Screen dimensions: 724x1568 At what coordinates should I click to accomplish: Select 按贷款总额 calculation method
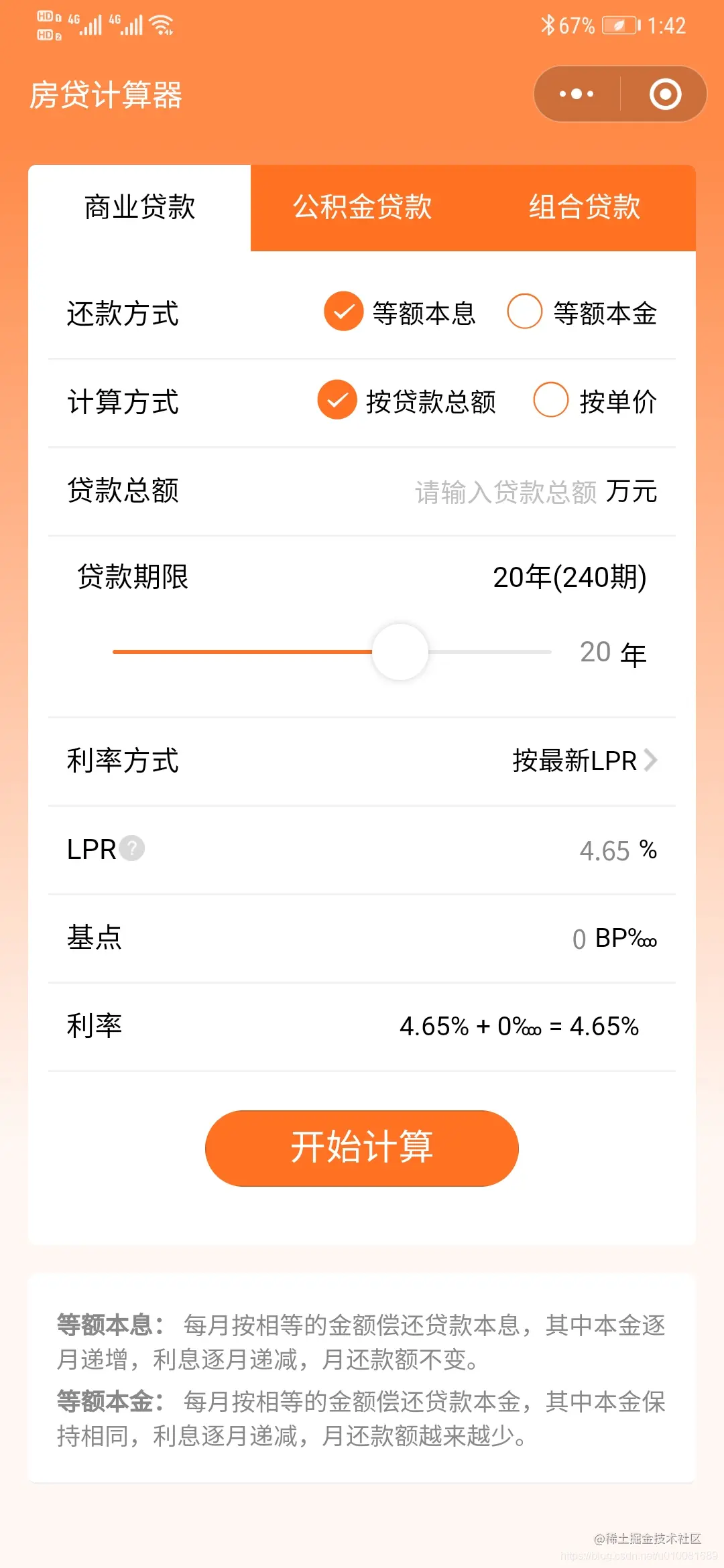click(x=337, y=400)
